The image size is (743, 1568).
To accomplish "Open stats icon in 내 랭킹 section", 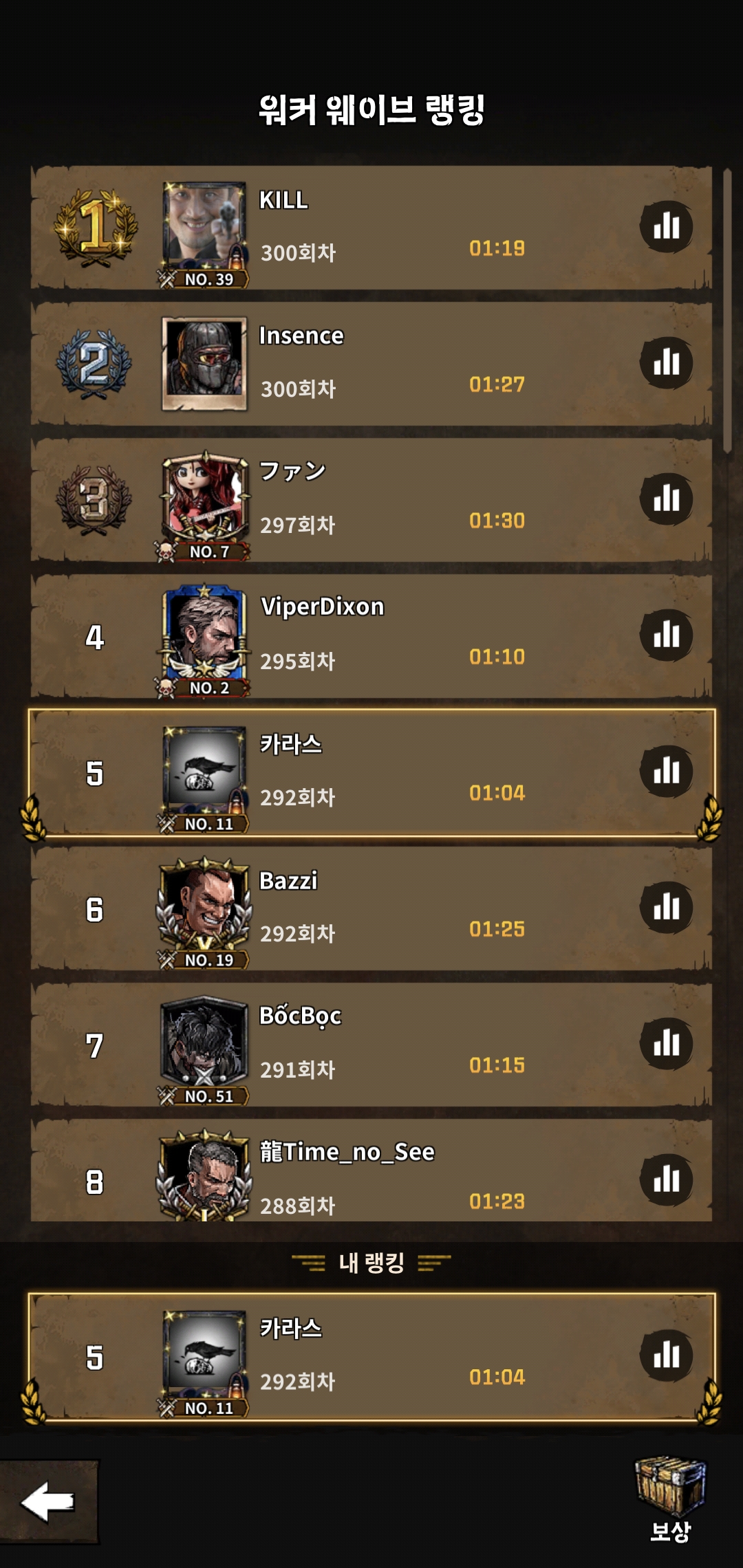I will [x=666, y=1355].
